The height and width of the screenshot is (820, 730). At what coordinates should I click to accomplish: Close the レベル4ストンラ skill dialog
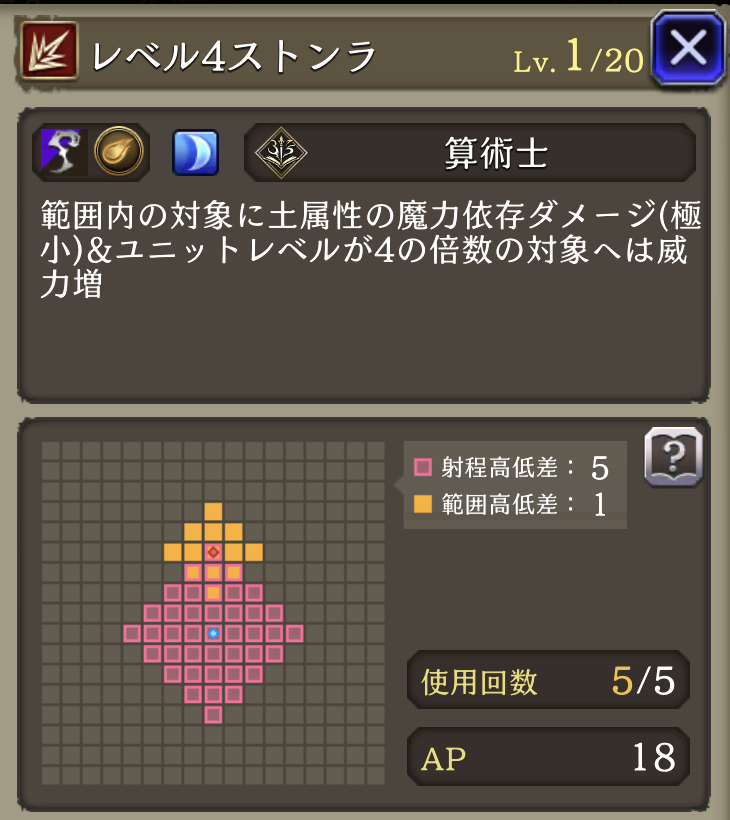coord(688,48)
